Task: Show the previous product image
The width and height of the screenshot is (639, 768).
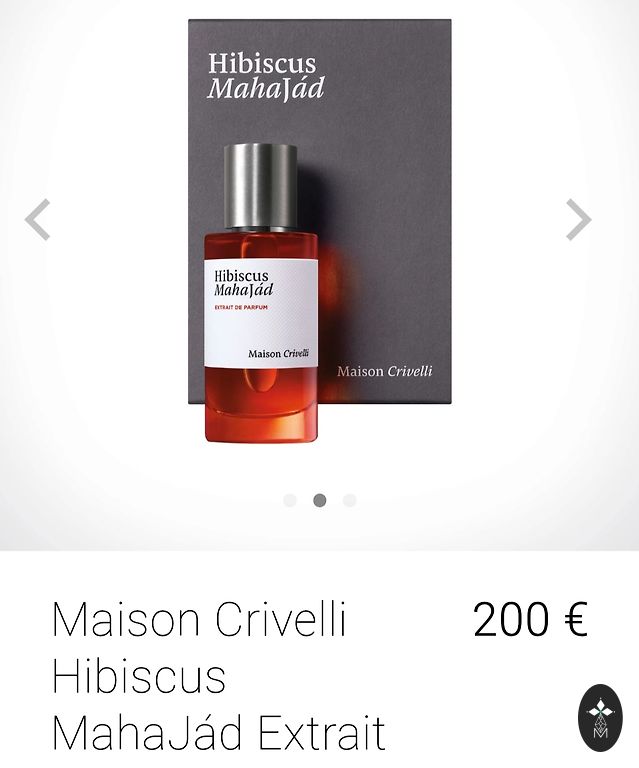Action: (x=38, y=220)
